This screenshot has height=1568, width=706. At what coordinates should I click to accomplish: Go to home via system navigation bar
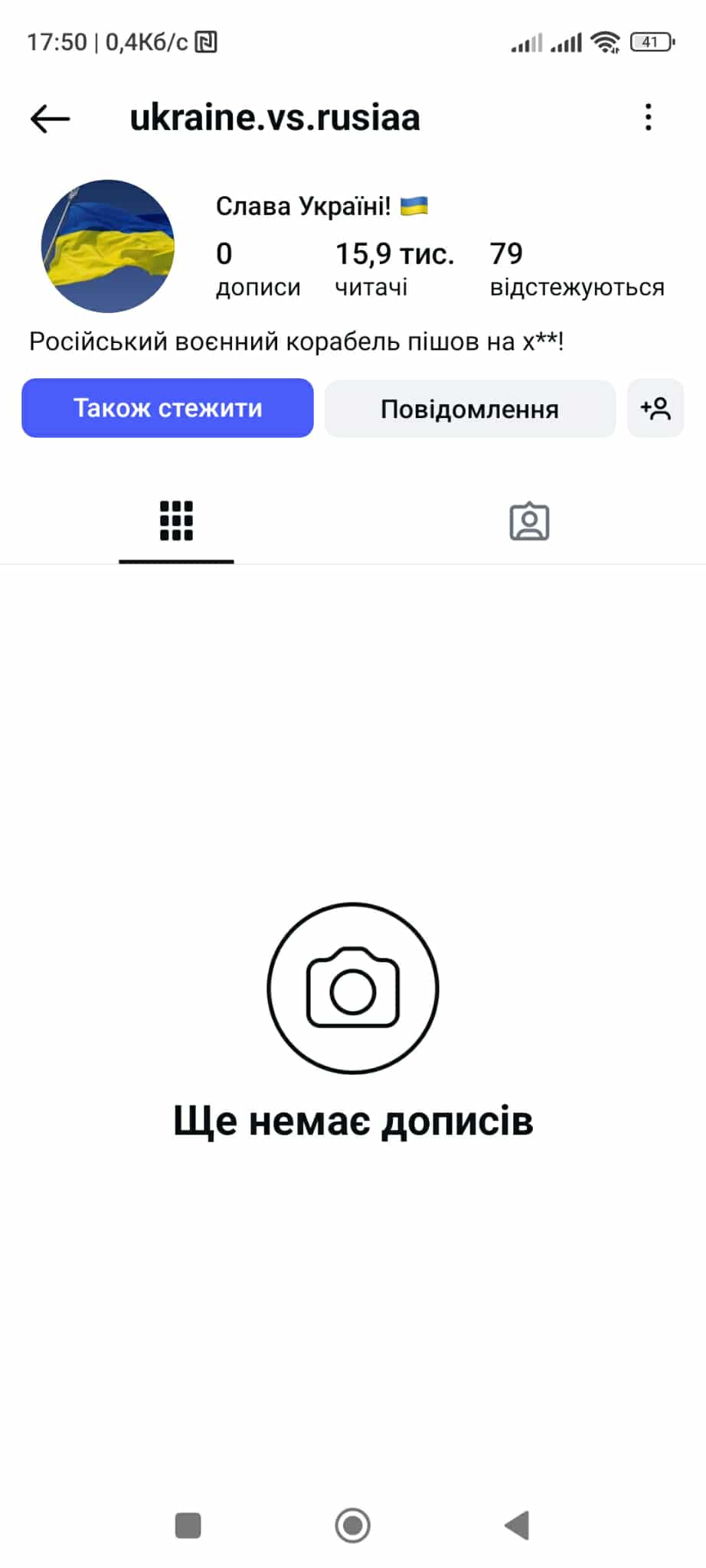[x=352, y=1525]
